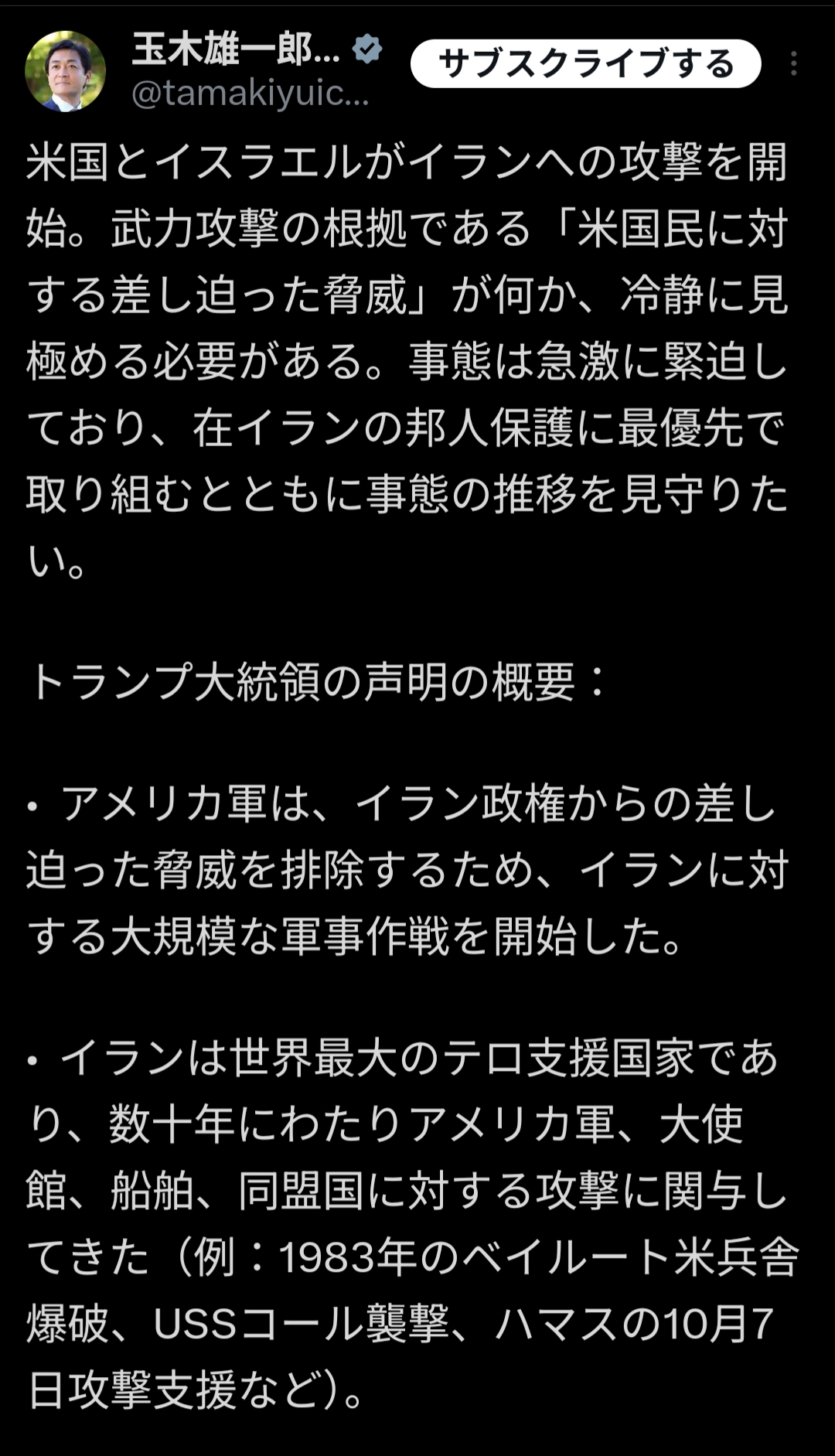
Task: Tap the サブスクライブする button
Action: (x=585, y=63)
